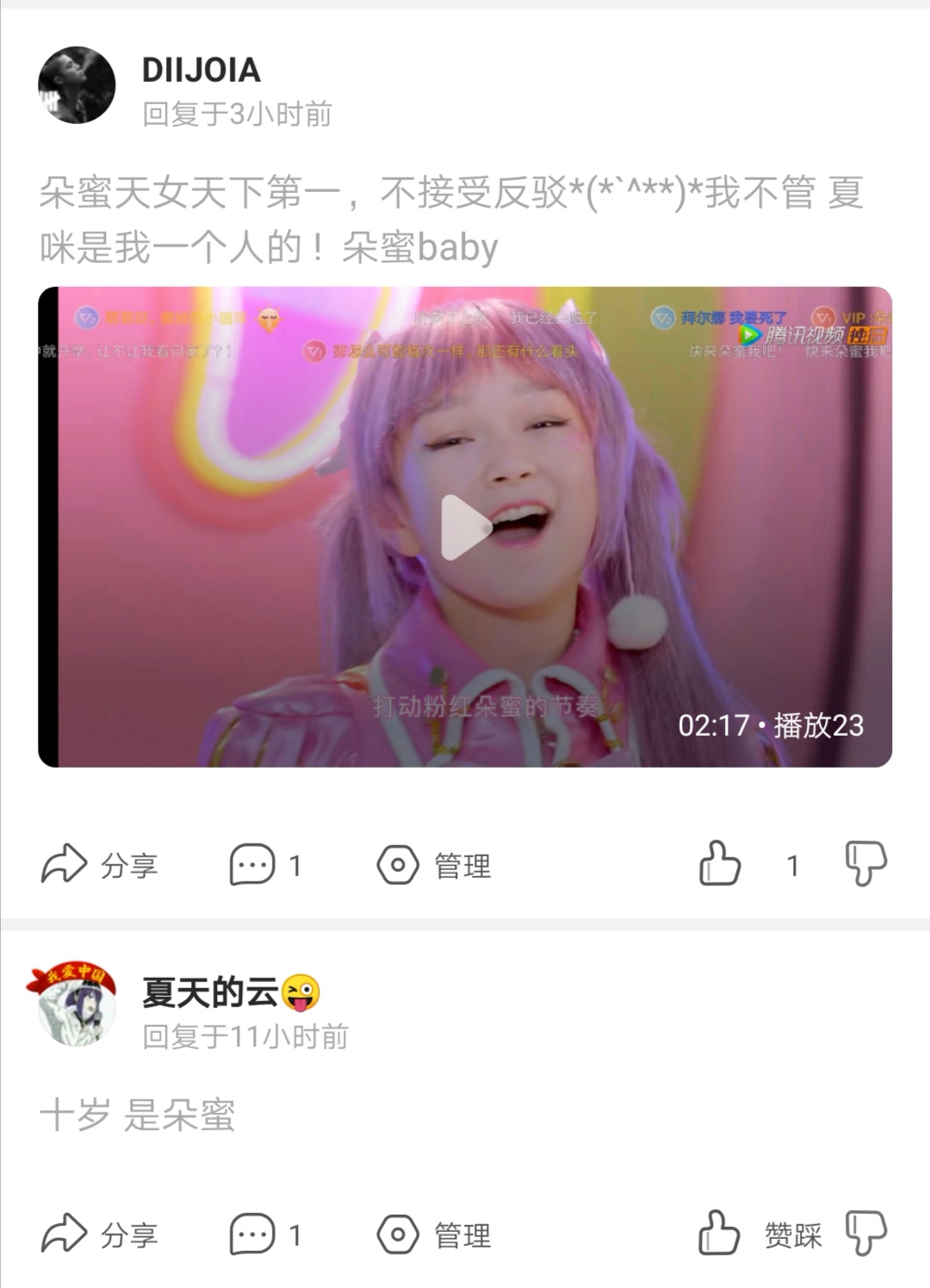Viewport: 930px width, 1288px height.
Task: Tap the username DIIJOIA
Action: (x=201, y=71)
